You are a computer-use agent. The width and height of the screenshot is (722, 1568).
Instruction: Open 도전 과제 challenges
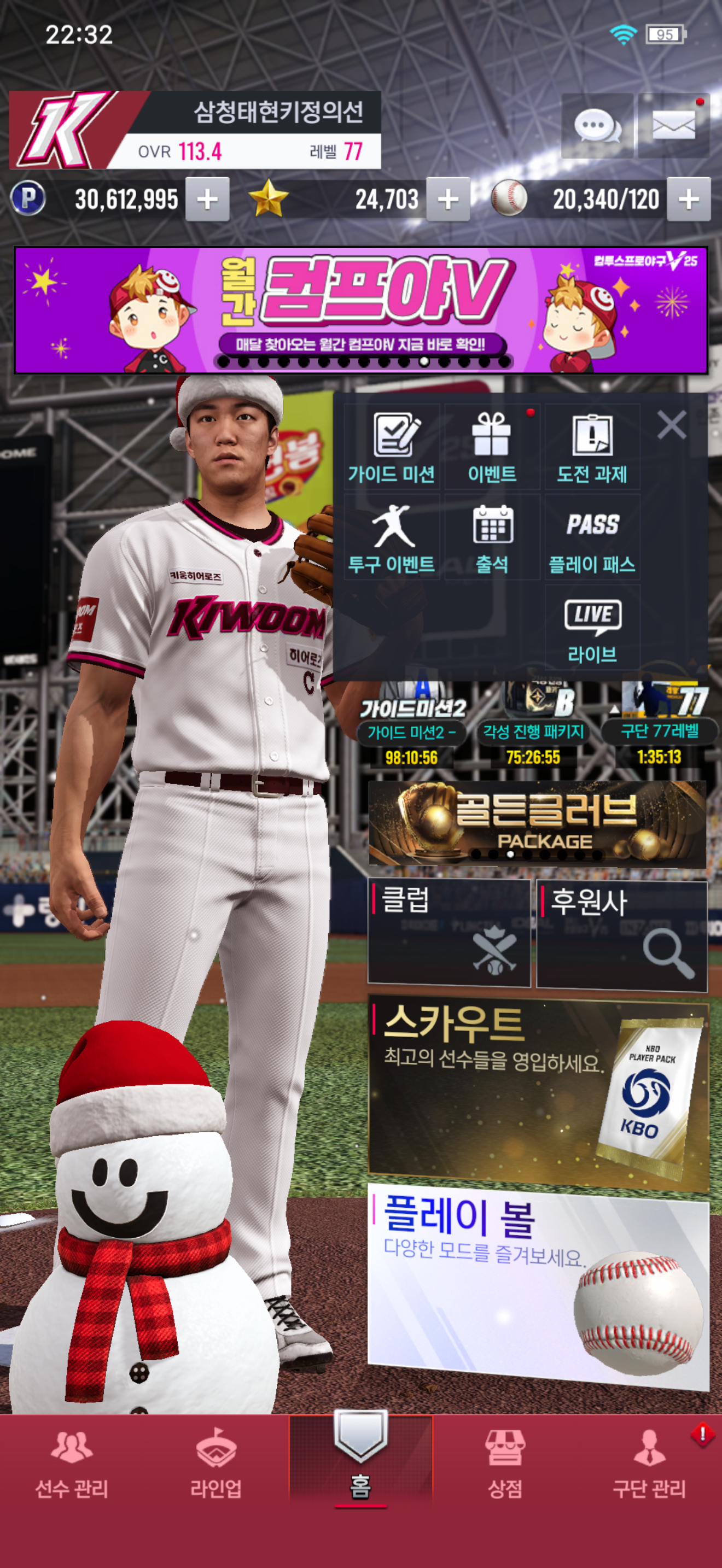coord(592,447)
